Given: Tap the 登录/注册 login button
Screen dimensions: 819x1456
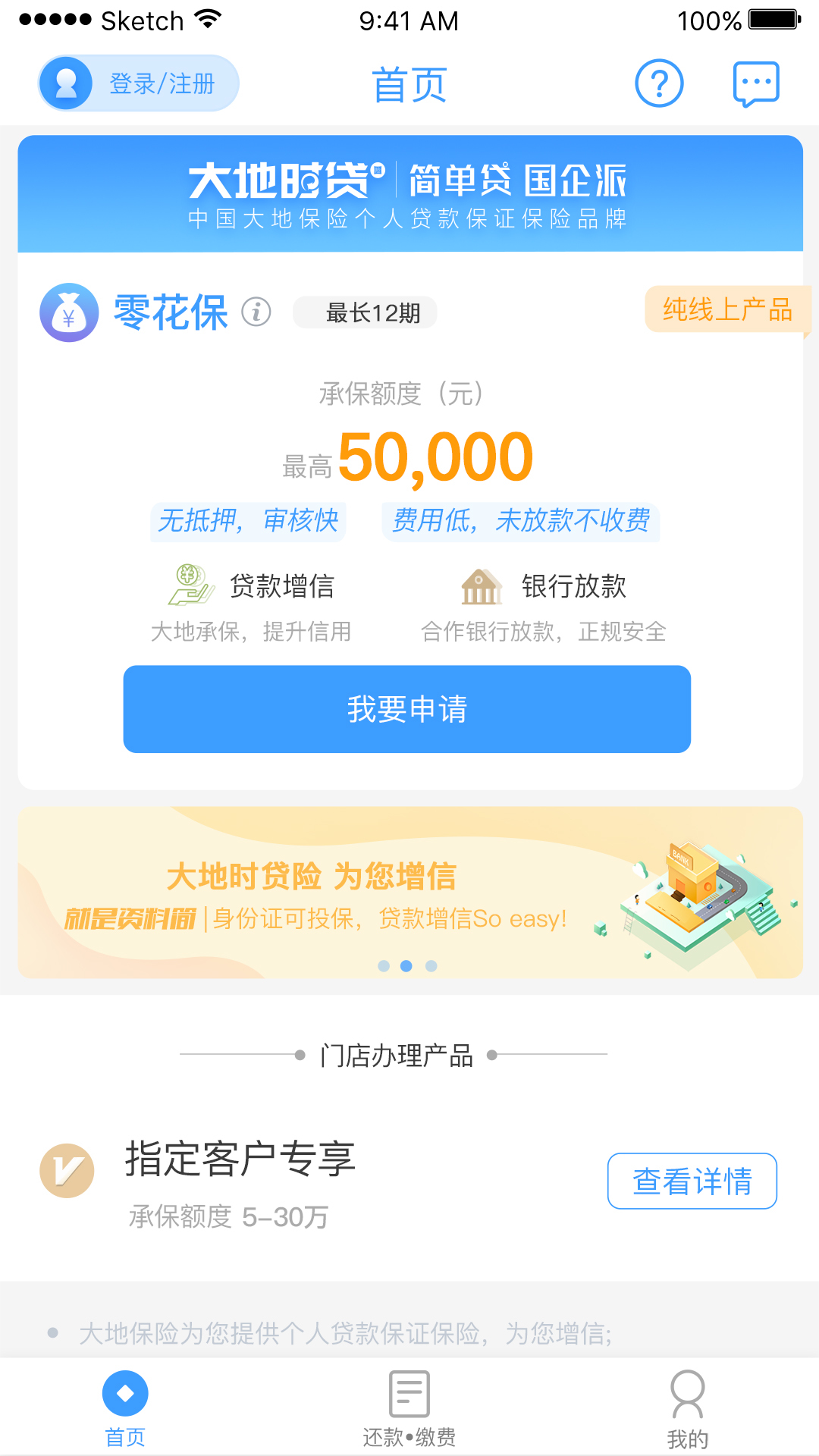Looking at the screenshot, I should [x=139, y=83].
